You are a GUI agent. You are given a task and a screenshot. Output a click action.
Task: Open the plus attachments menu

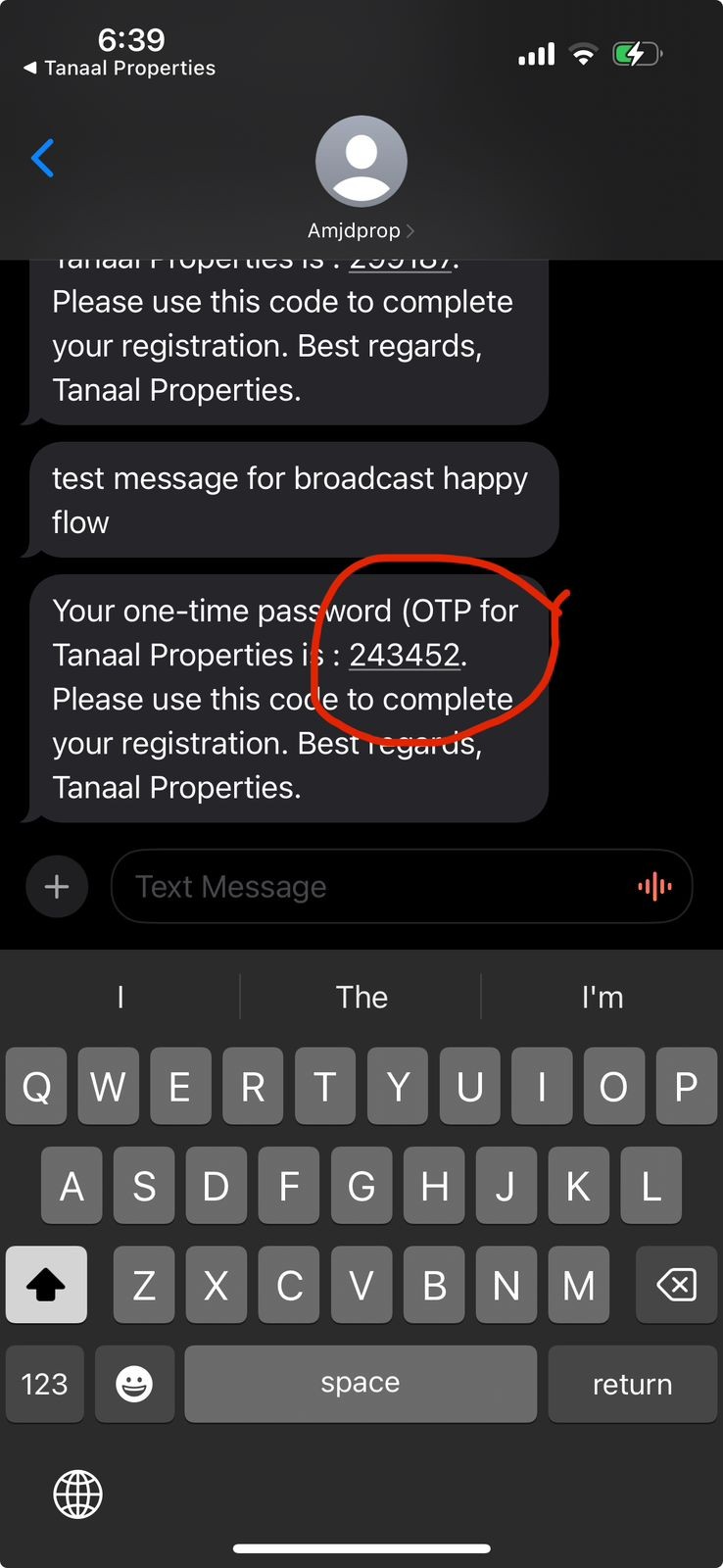click(x=57, y=887)
